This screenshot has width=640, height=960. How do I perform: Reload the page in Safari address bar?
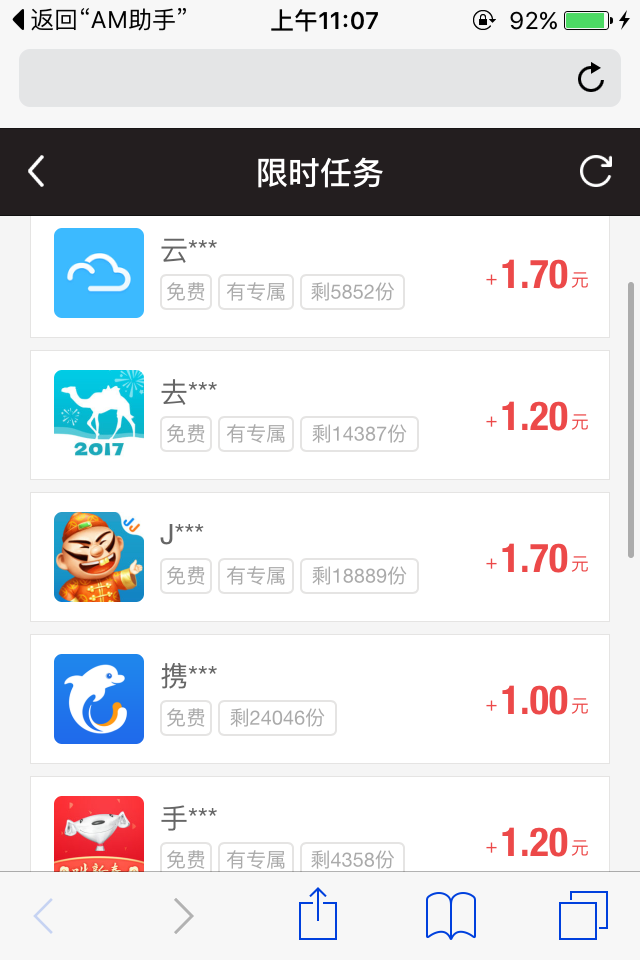click(x=591, y=78)
